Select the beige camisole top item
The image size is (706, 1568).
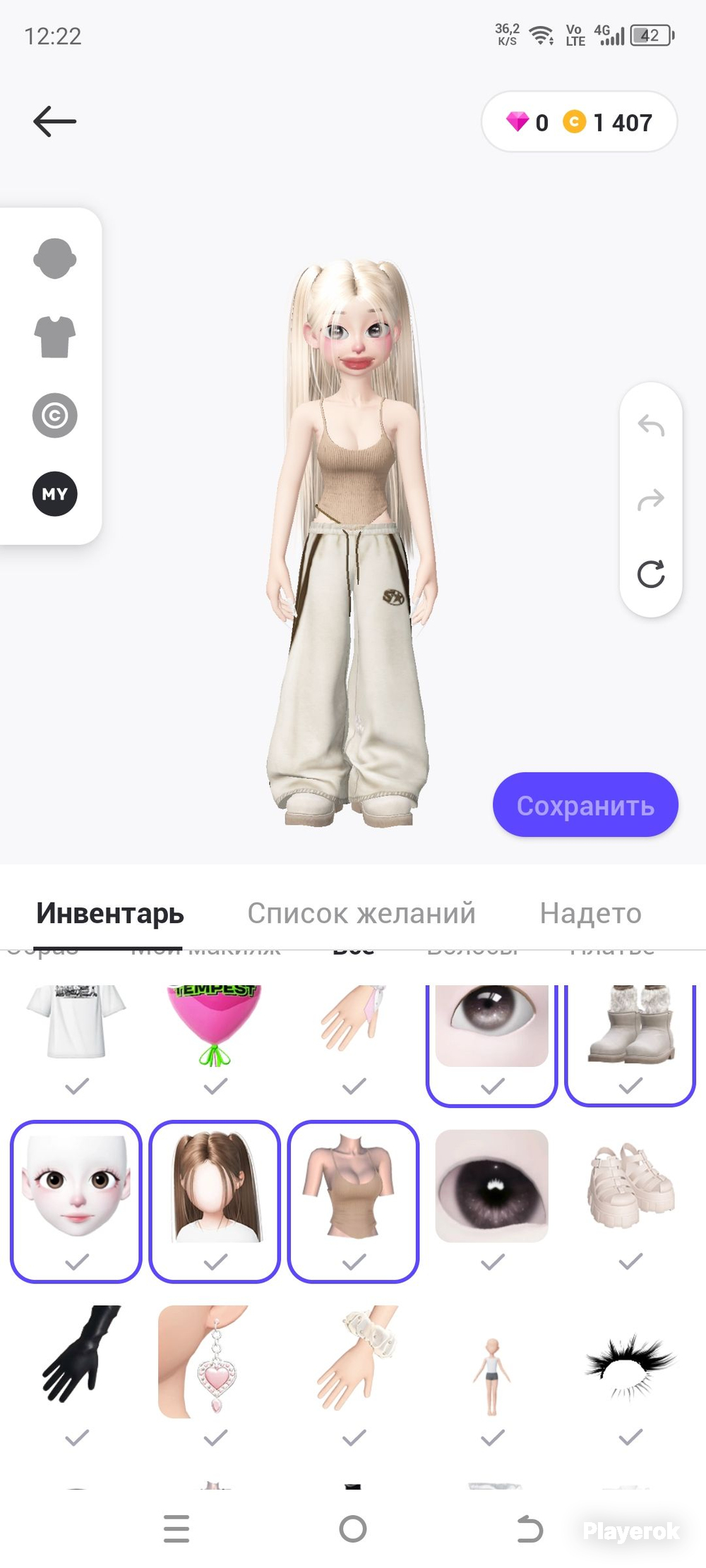(x=354, y=1201)
